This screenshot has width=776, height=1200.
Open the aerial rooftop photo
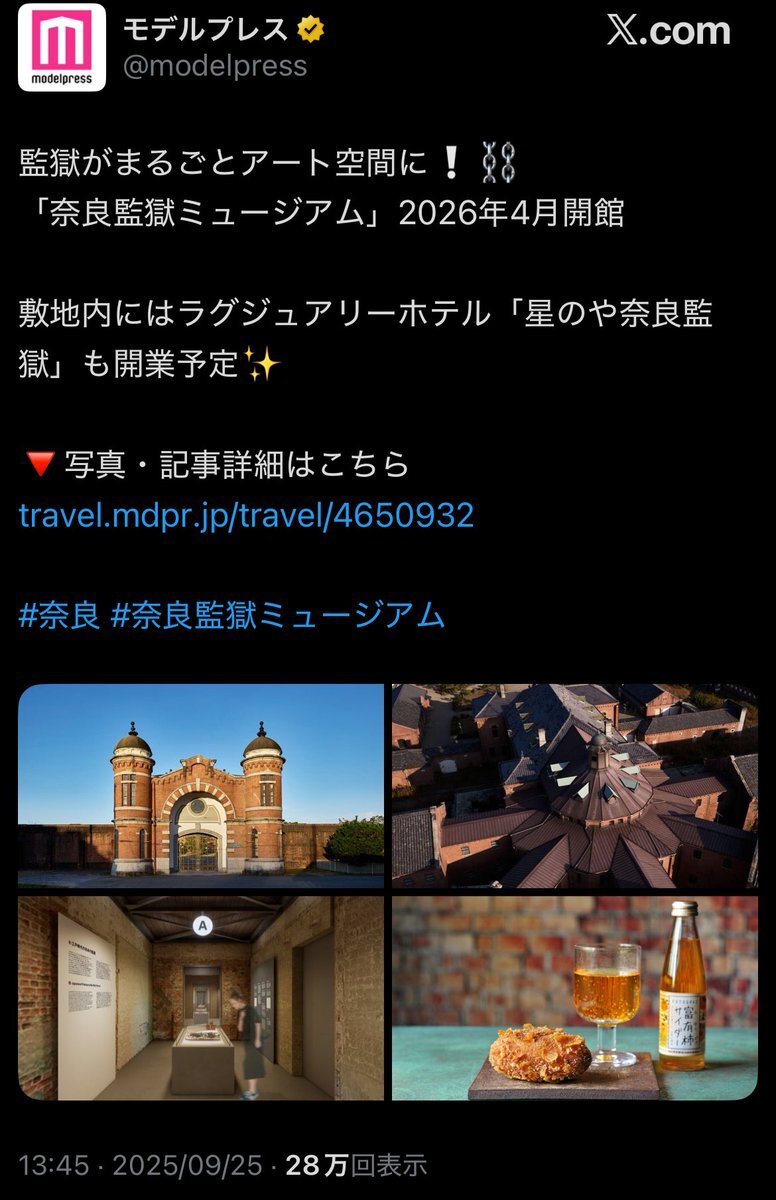point(574,785)
